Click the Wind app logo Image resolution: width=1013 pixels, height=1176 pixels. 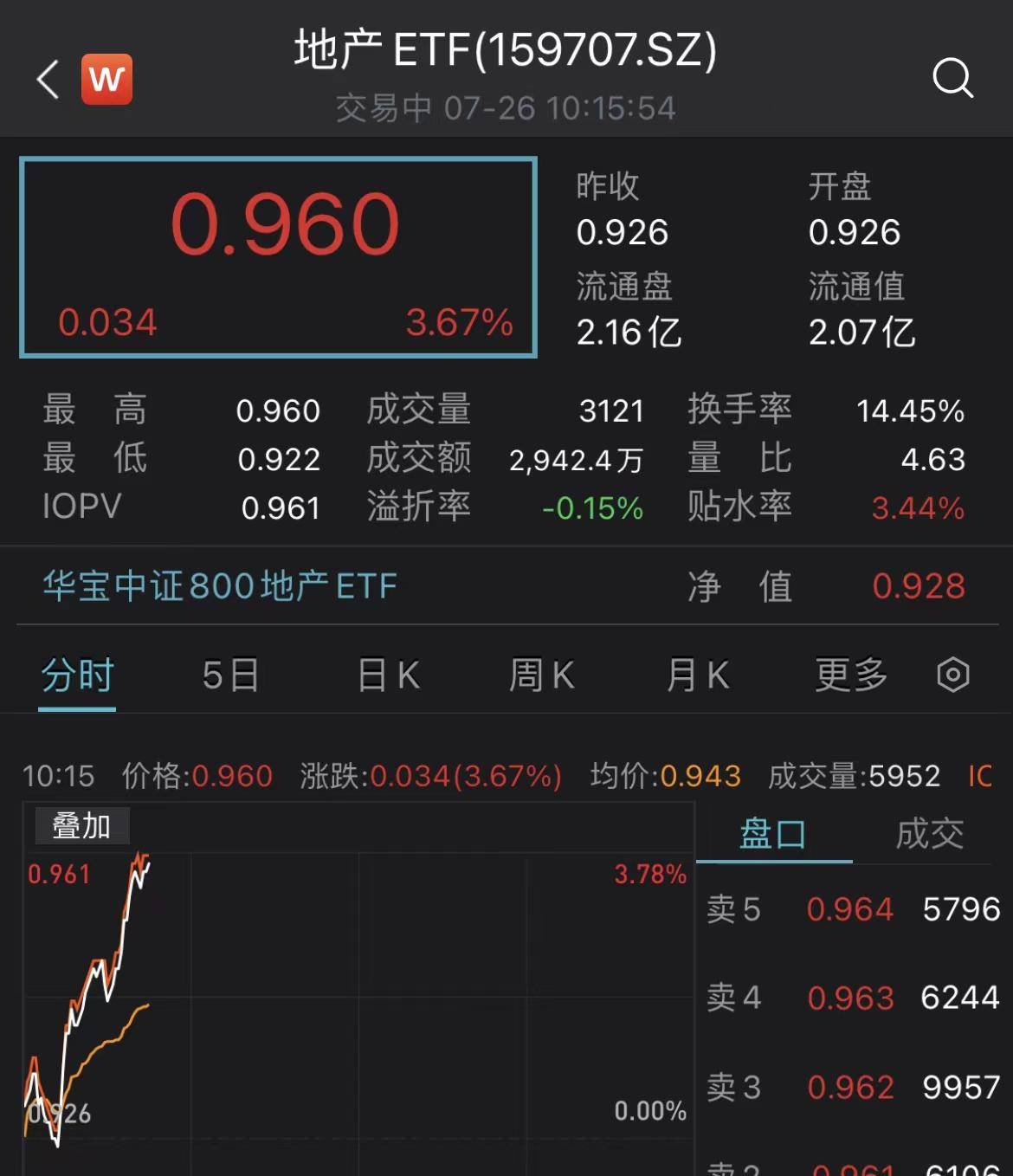click(107, 80)
